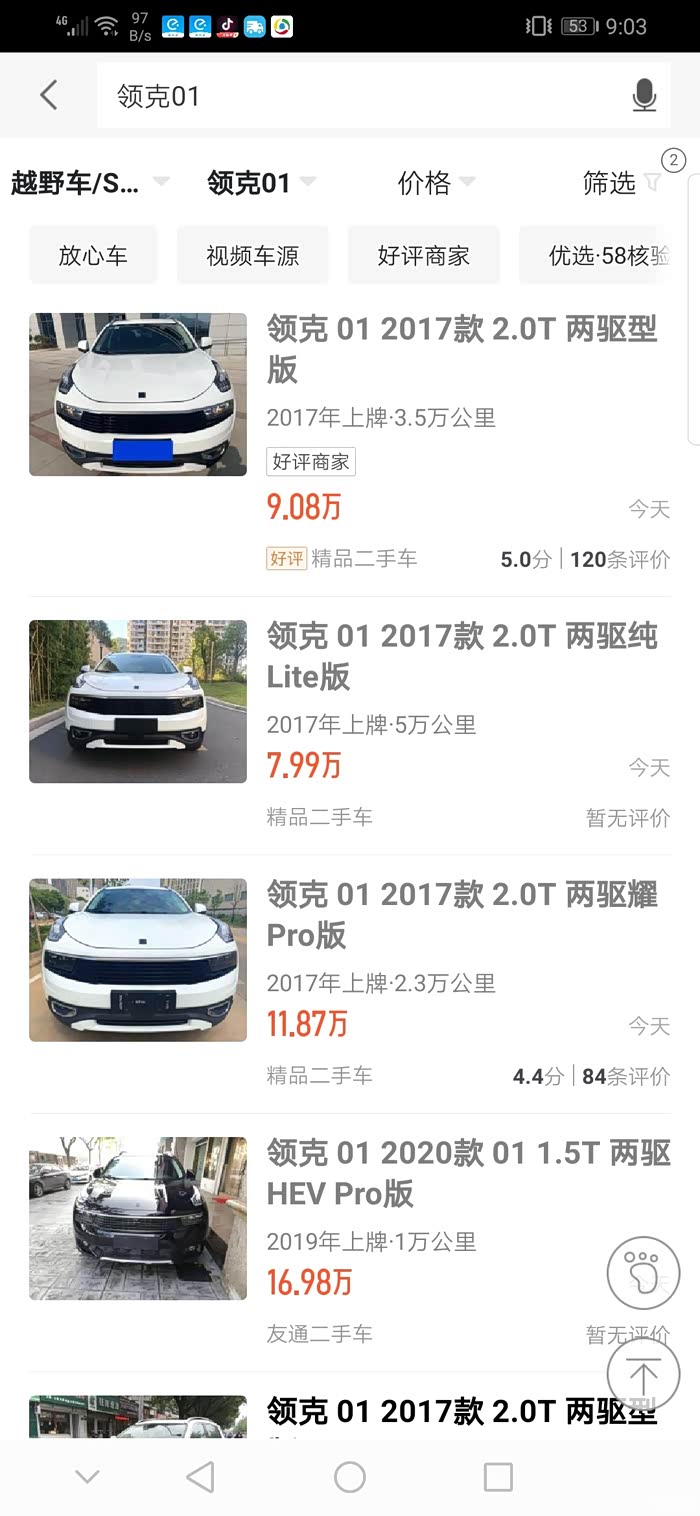Tap the system home button
Image resolution: width=700 pixels, height=1516 pixels.
(x=350, y=1477)
